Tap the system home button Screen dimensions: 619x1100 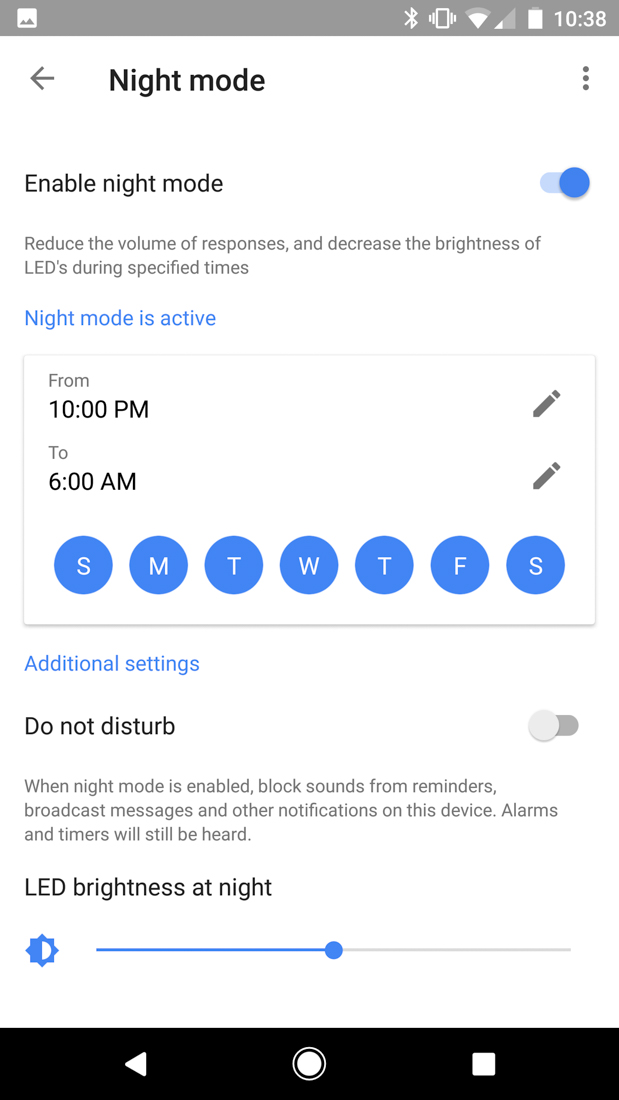(x=309, y=1064)
